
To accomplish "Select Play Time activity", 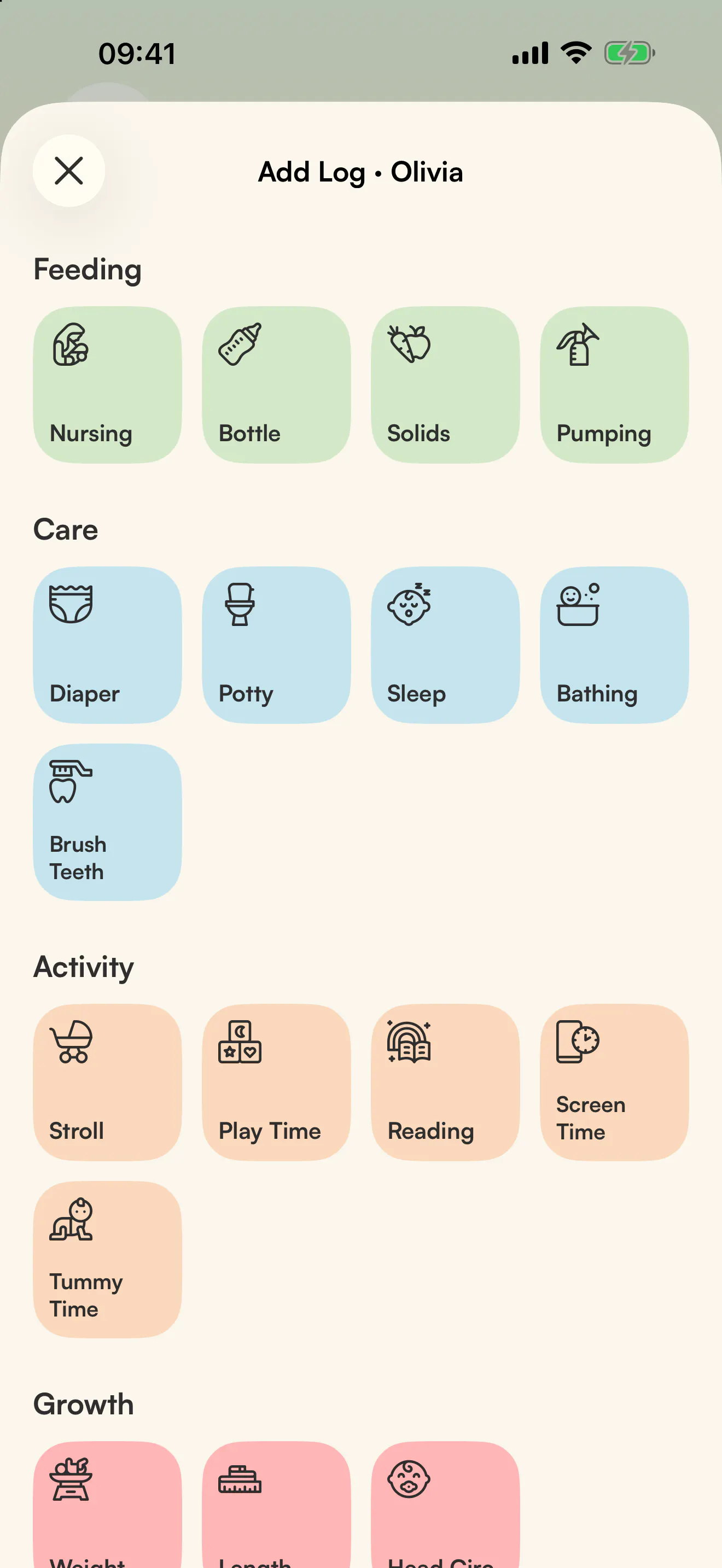I will point(276,1083).
